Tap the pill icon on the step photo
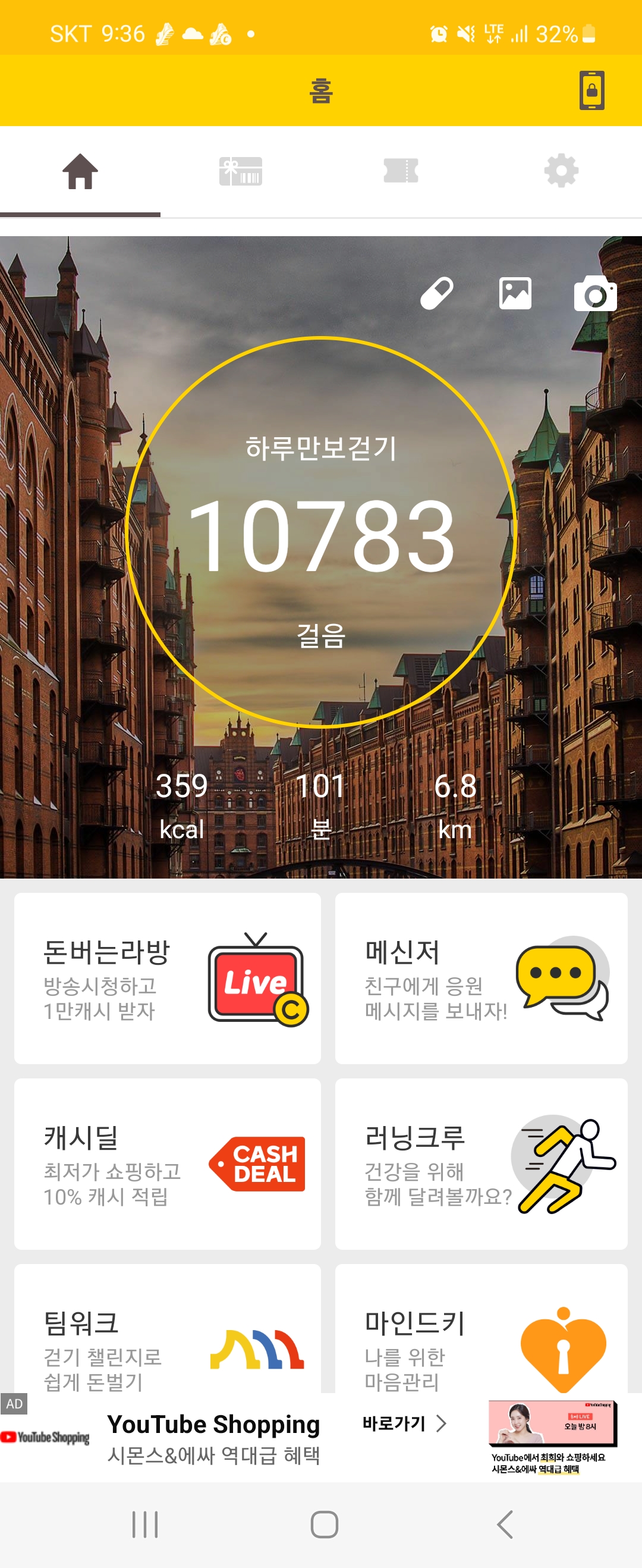Viewport: 642px width, 1568px height. click(437, 293)
